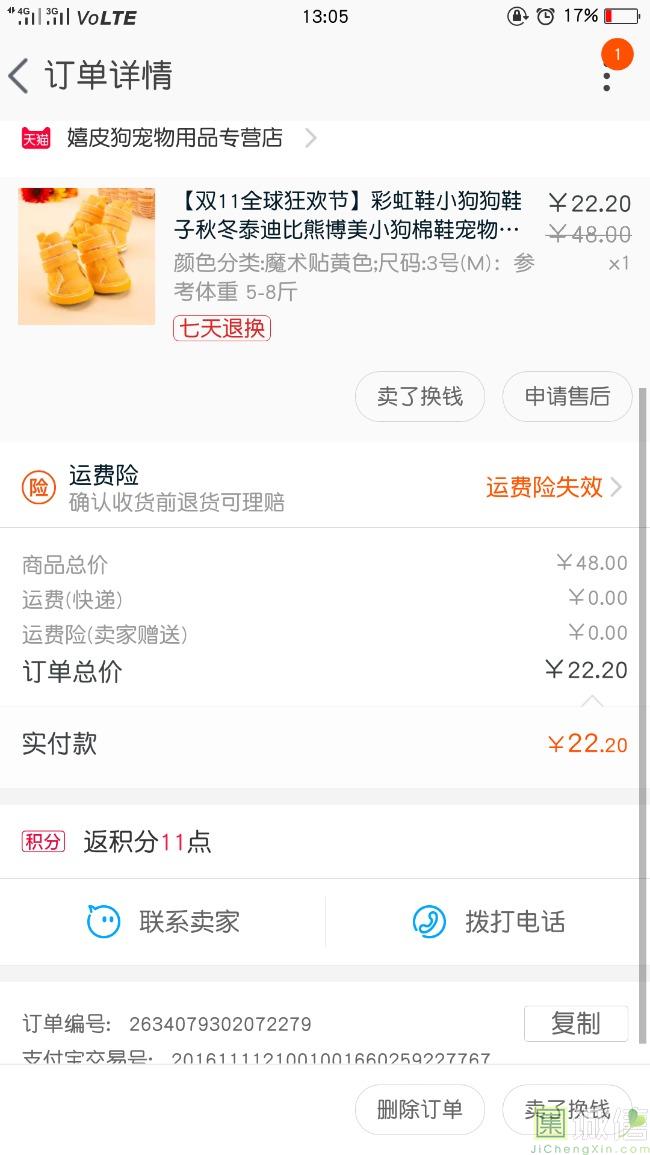Tap 卖了换钱 under the product
The image size is (650, 1155).
(x=420, y=397)
